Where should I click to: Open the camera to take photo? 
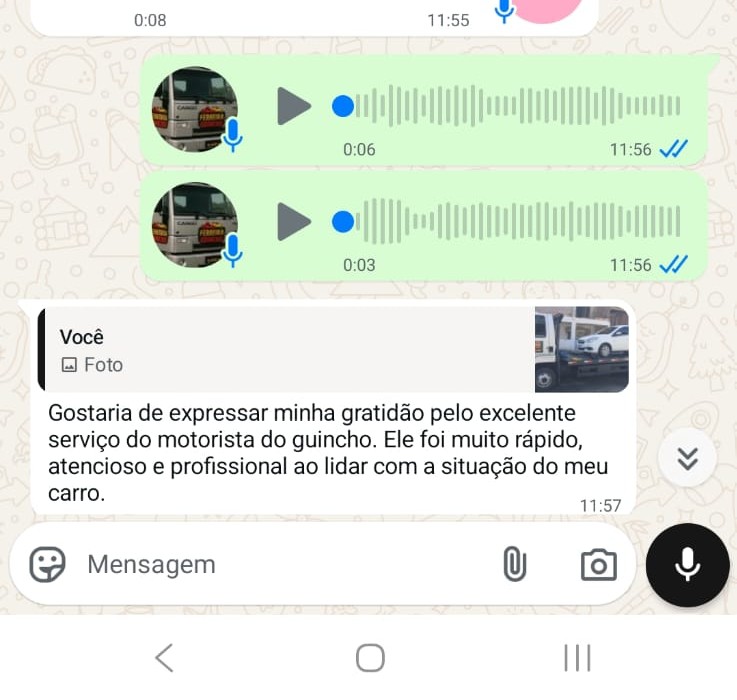(598, 565)
